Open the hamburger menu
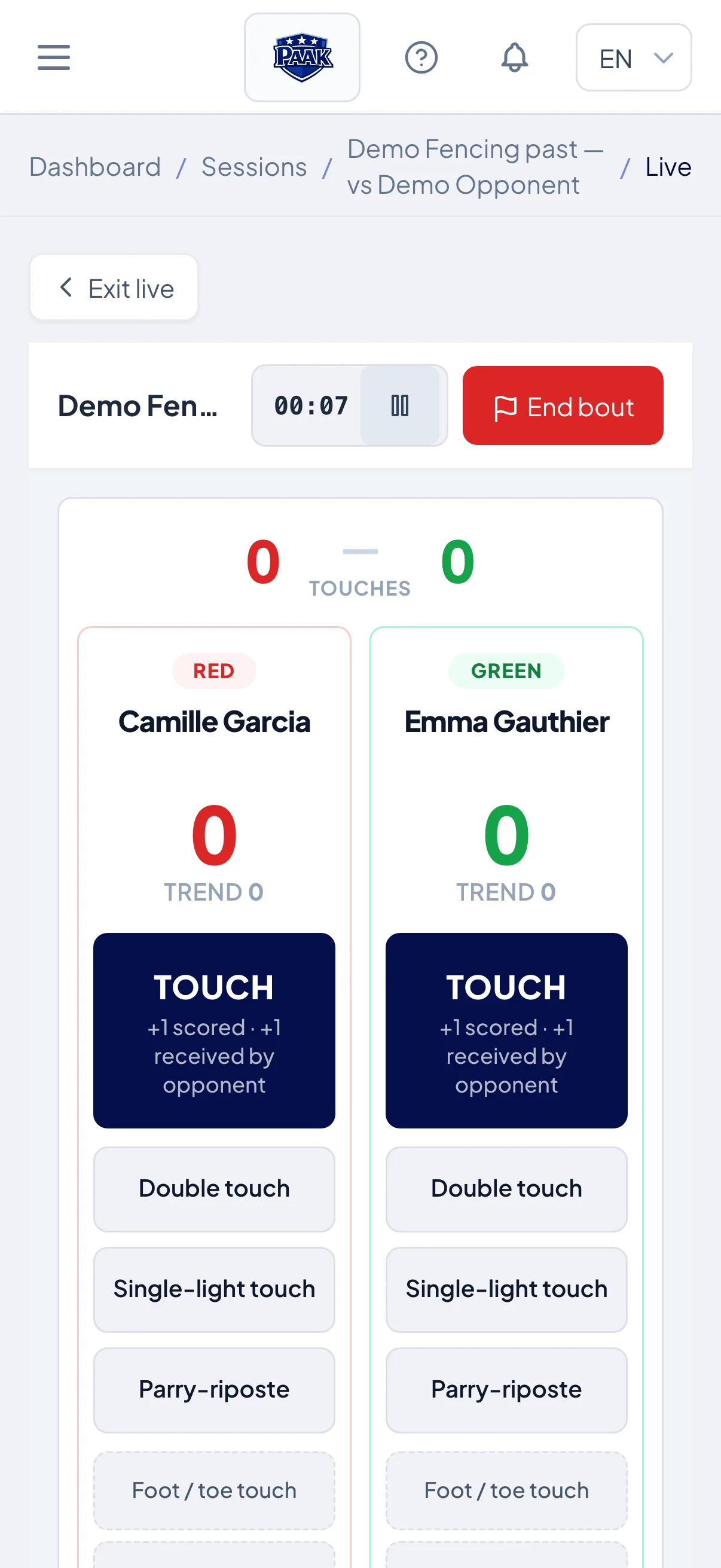Screen dimensions: 721x1568 pyautogui.click(x=54, y=57)
